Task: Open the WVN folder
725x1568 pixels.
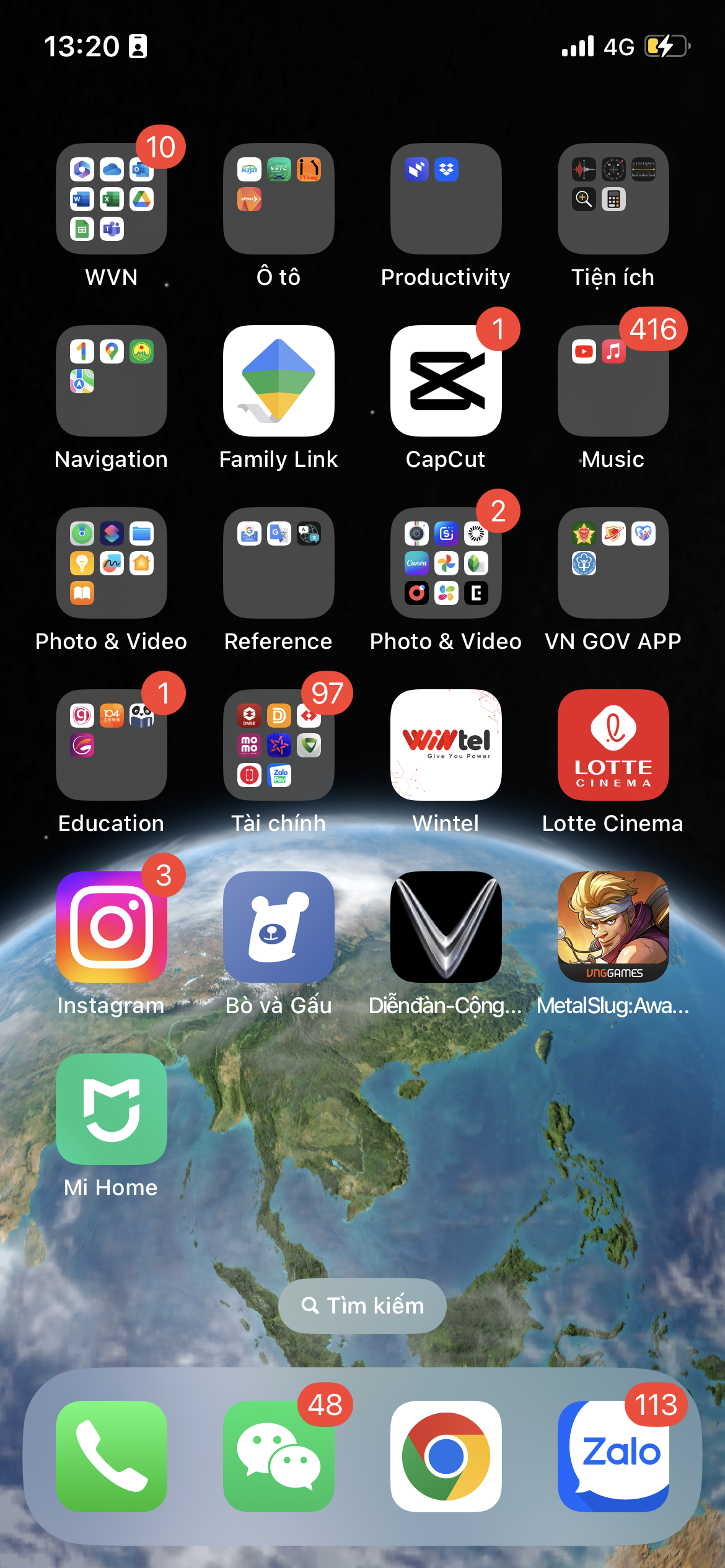Action: 112,199
